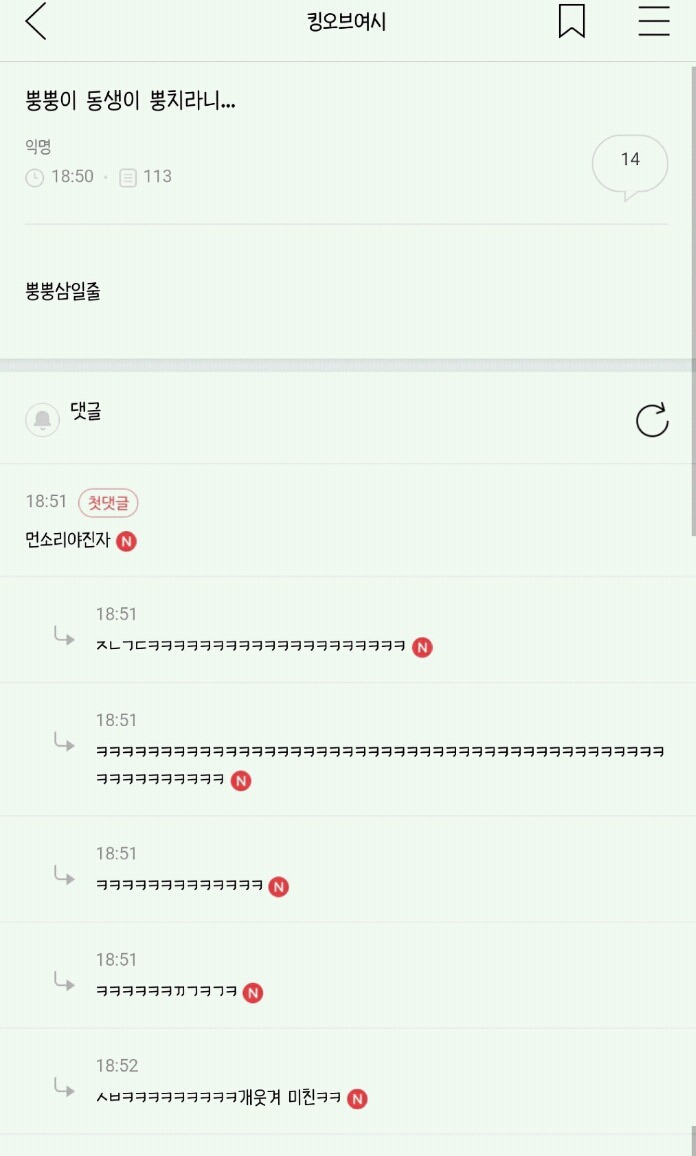The height and width of the screenshot is (1156, 696).
Task: Bookmark this post
Action: point(571,21)
